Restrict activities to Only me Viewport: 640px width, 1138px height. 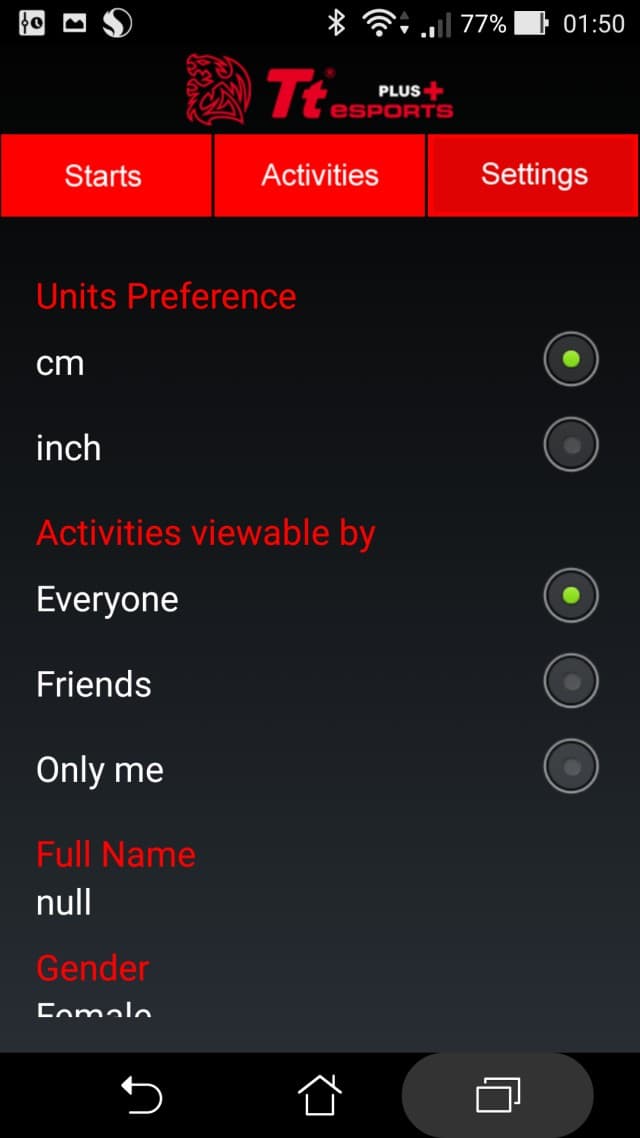point(570,768)
